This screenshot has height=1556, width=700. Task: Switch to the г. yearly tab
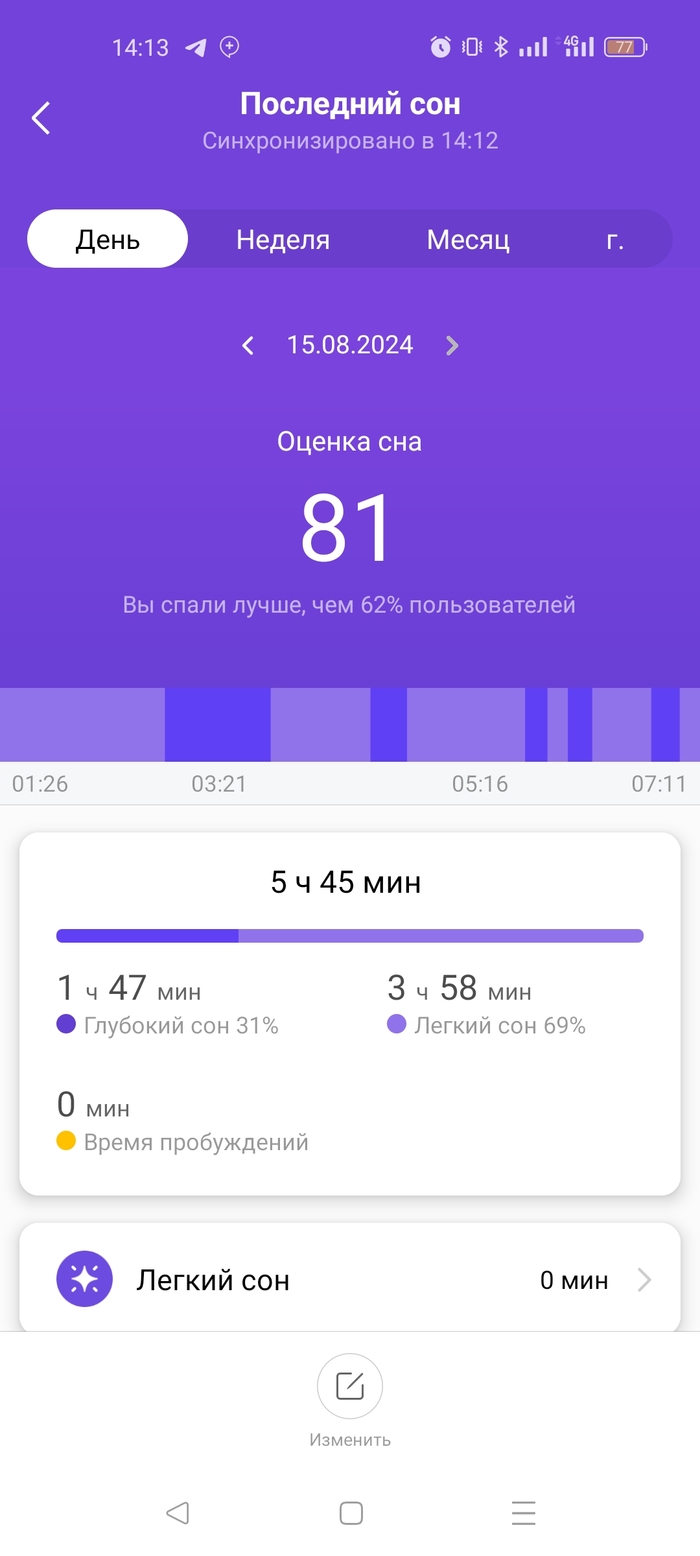615,239
